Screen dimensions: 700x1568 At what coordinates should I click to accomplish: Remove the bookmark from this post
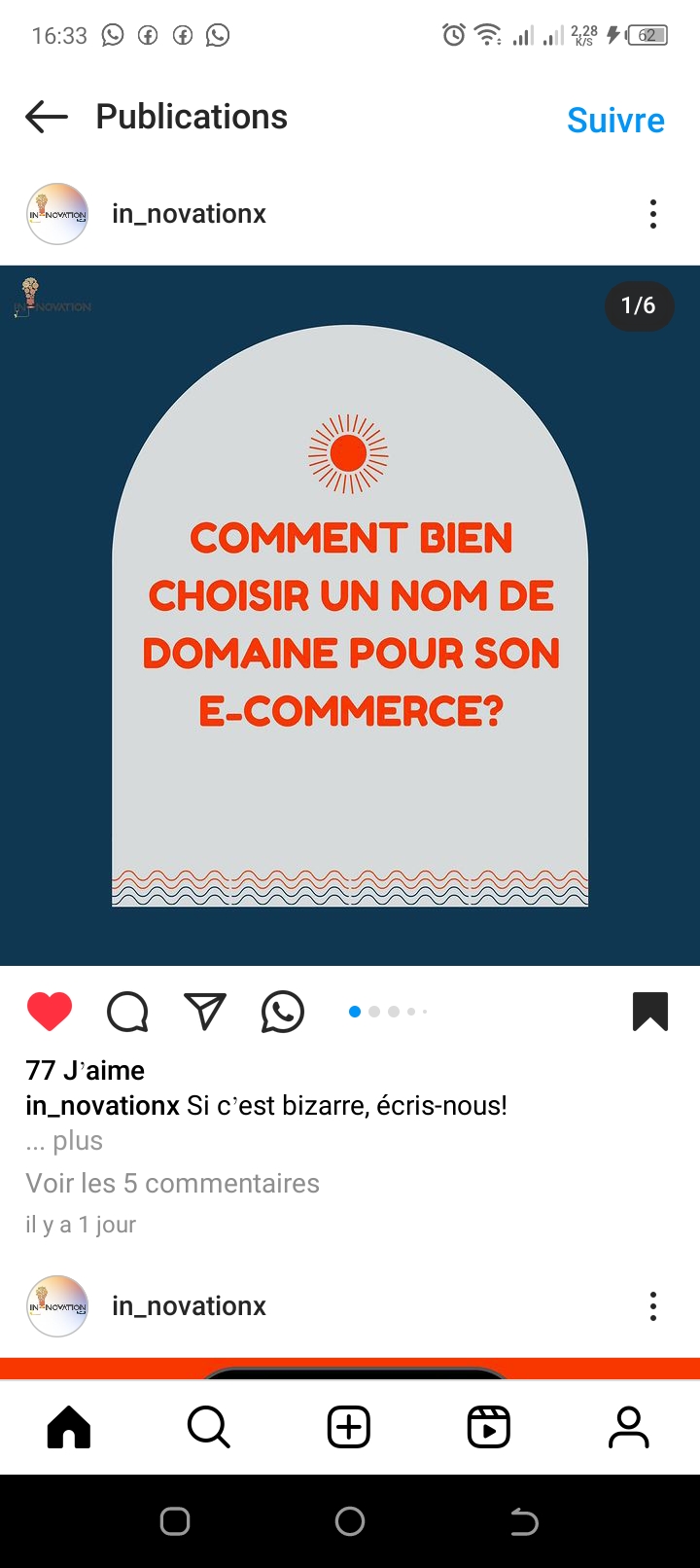click(650, 1012)
